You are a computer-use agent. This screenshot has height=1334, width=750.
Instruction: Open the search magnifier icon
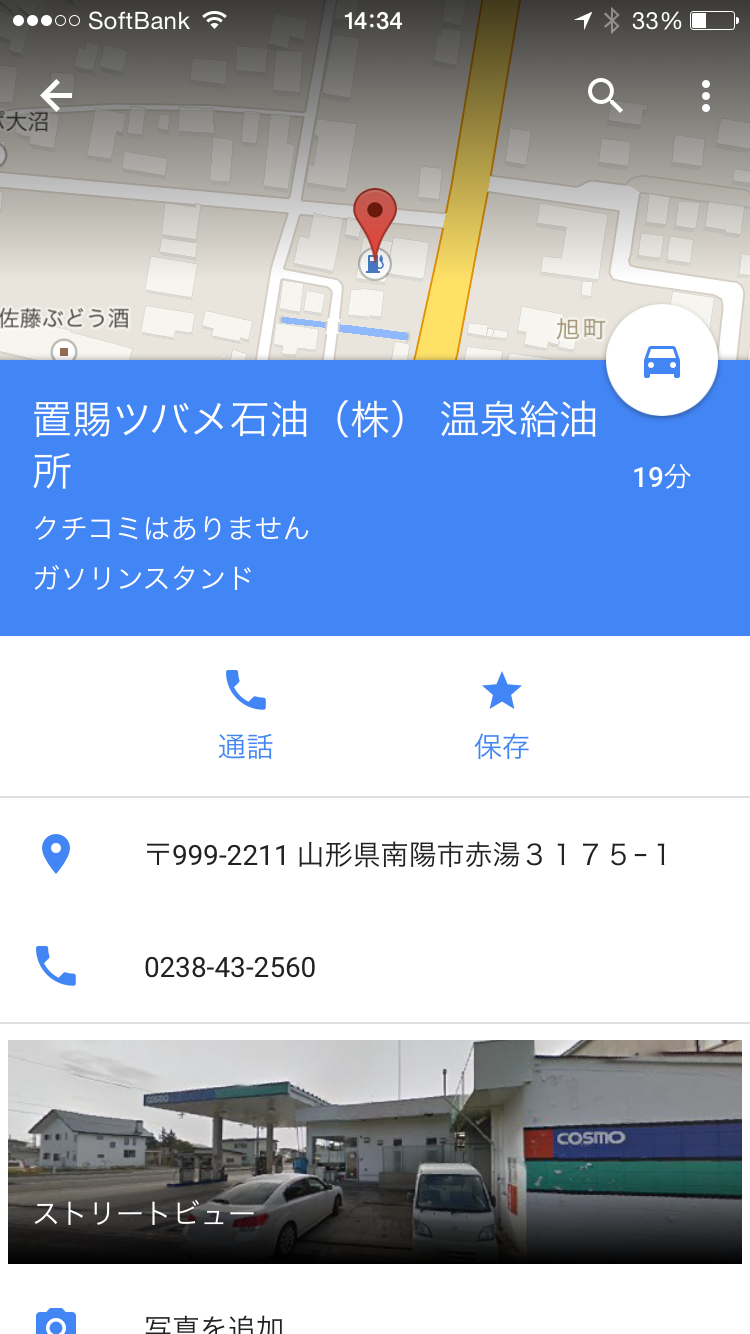[605, 96]
